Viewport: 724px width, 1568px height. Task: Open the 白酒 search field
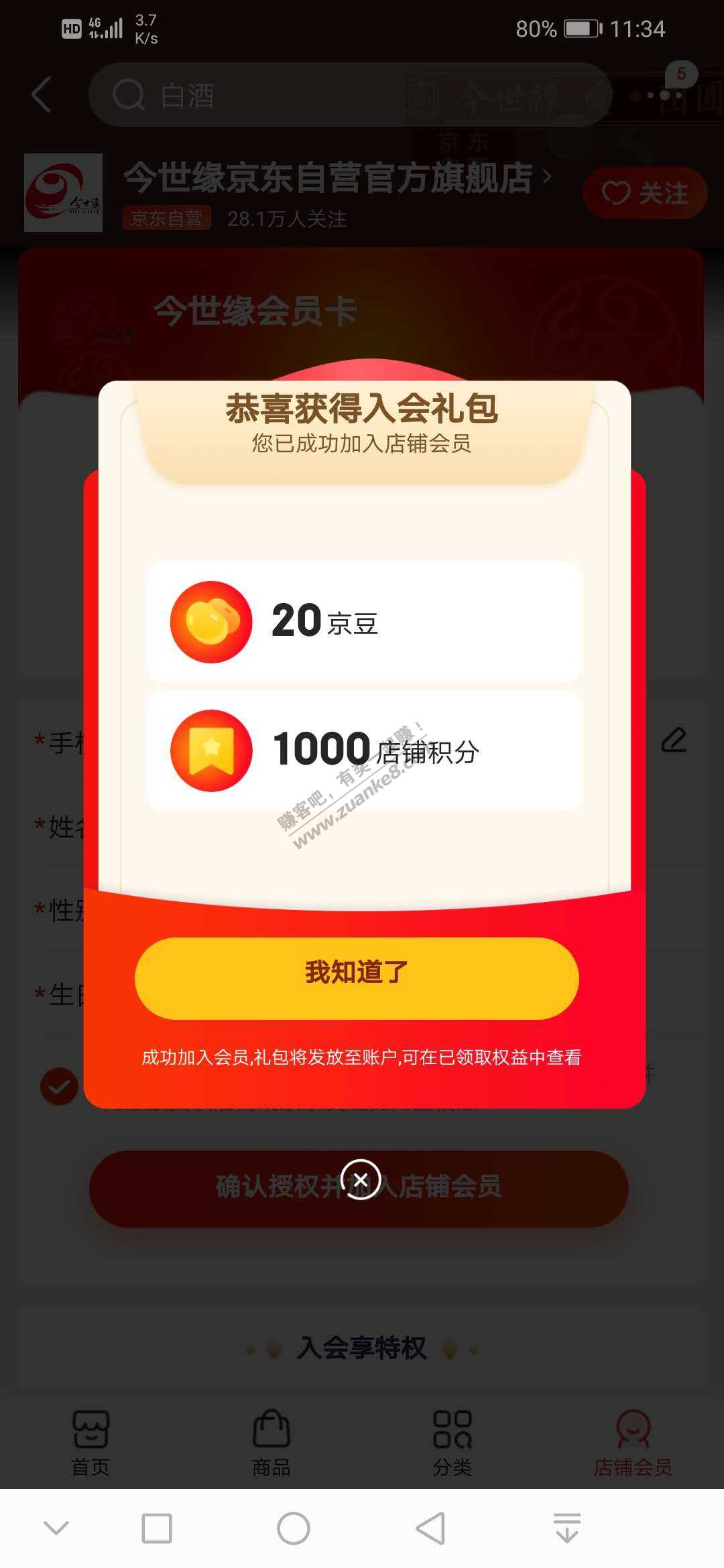point(349,94)
